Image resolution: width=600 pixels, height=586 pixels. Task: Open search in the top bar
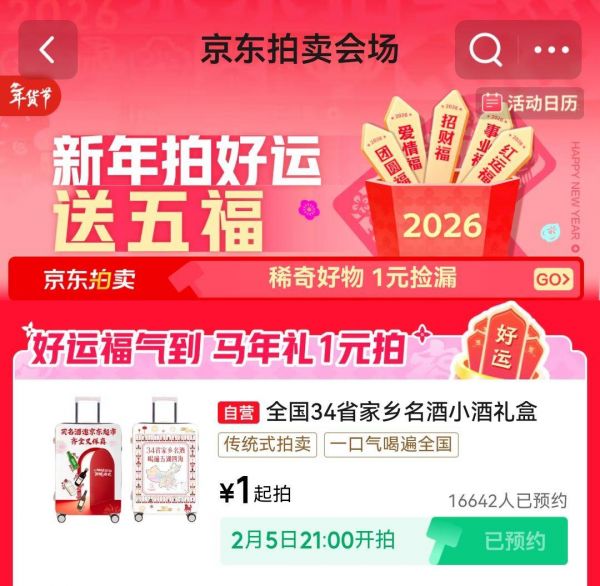487,50
